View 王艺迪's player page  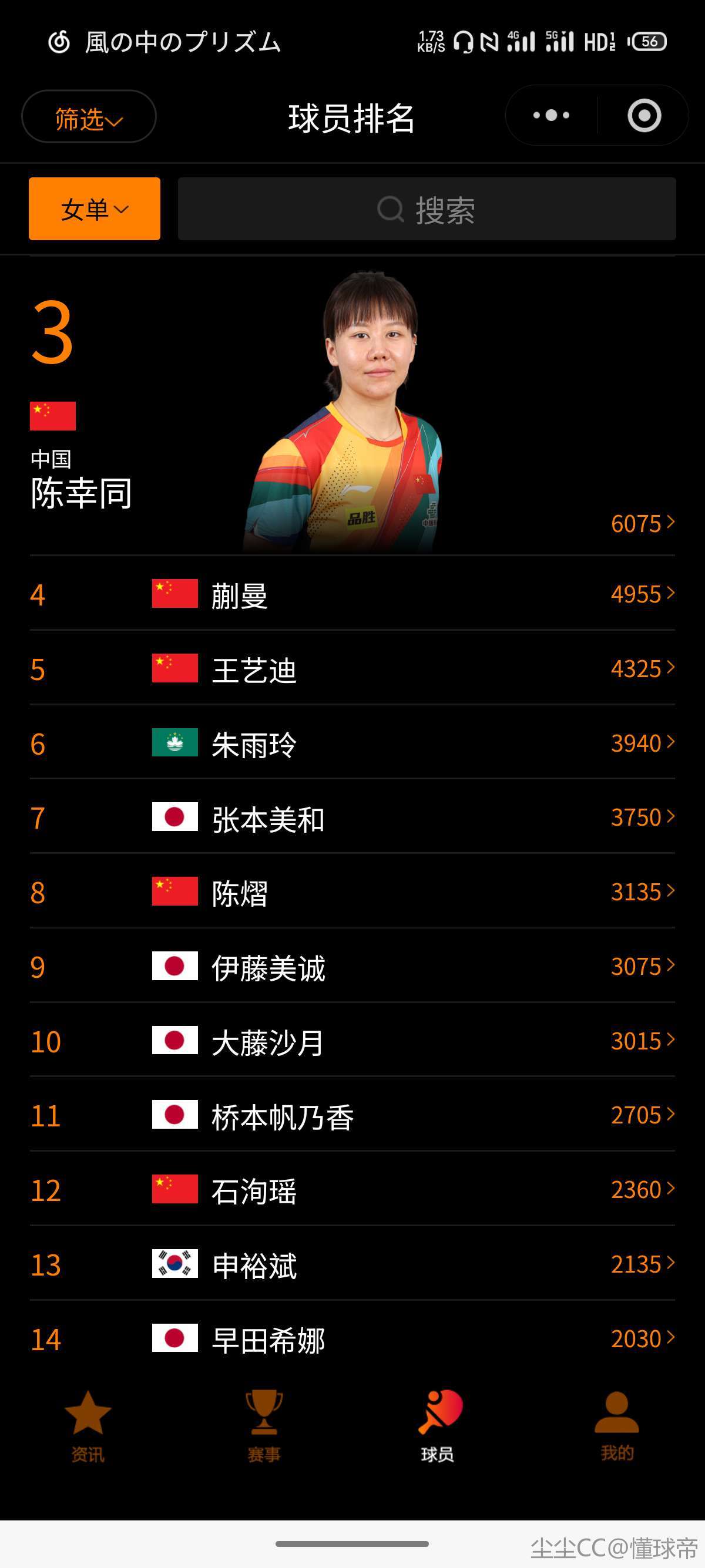coord(352,669)
